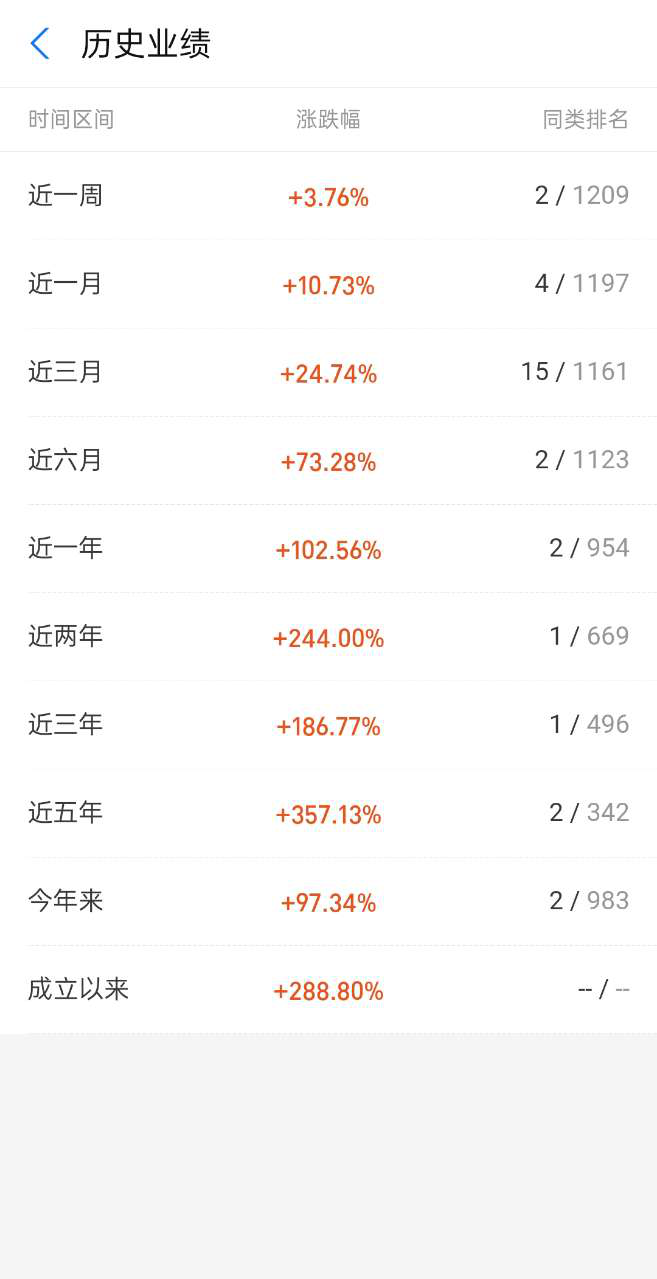This screenshot has width=657, height=1279.
Task: Go back from the 历史业绩 page
Action: [40, 44]
